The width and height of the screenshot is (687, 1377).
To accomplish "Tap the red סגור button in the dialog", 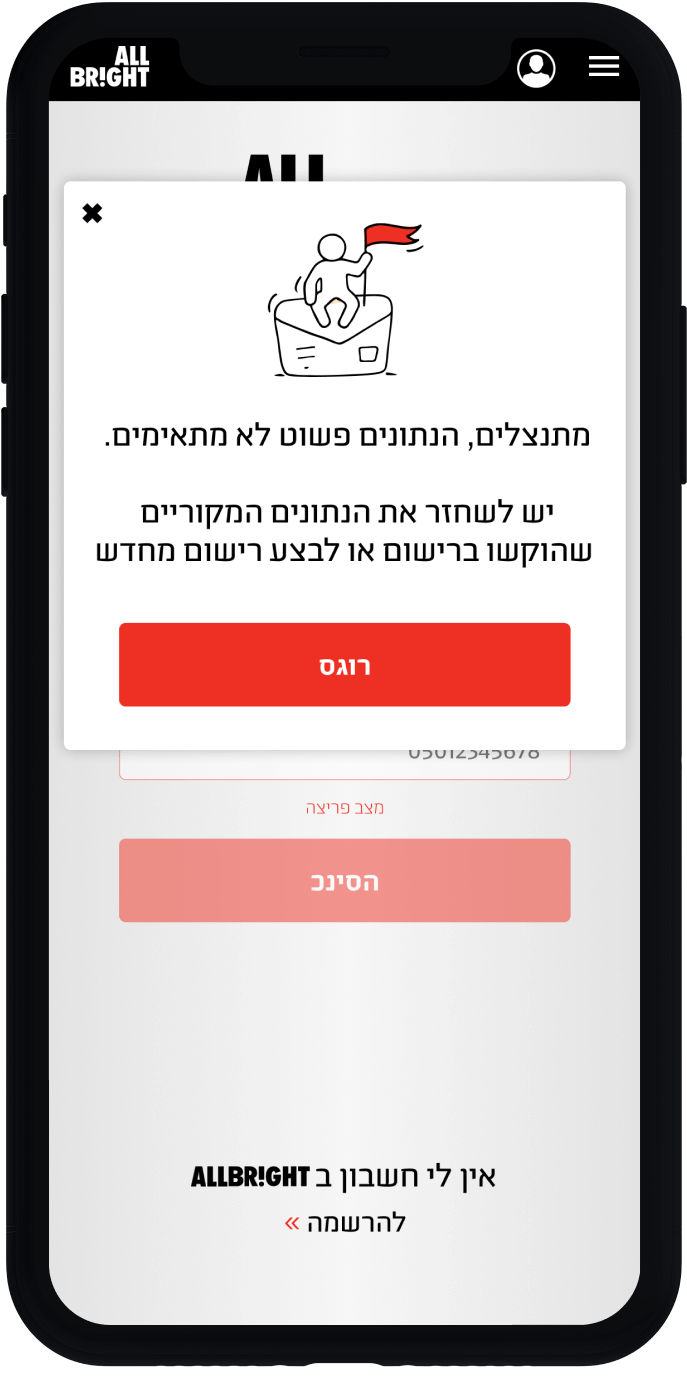I will pos(344,665).
